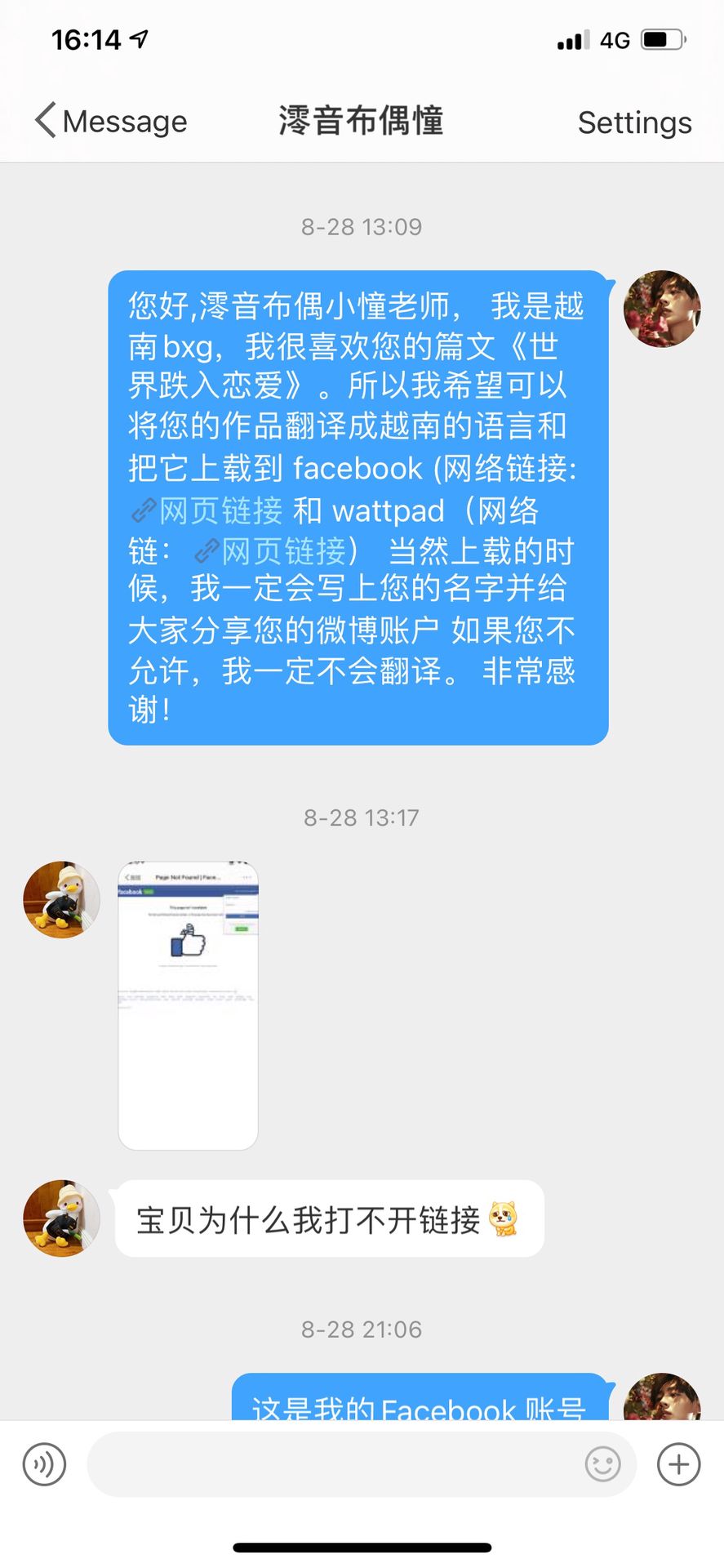Open the plus attachment menu
This screenshot has height=1568, width=724.
click(678, 1464)
